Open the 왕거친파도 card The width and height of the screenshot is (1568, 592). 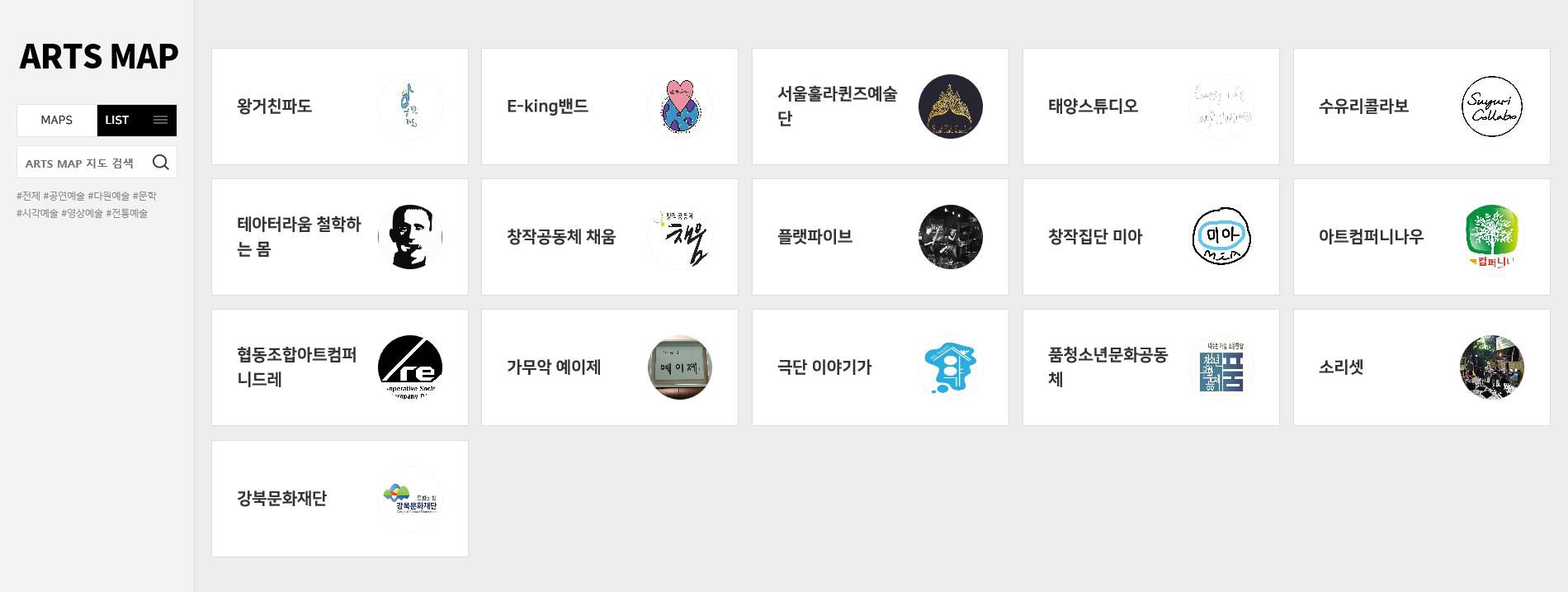(339, 107)
